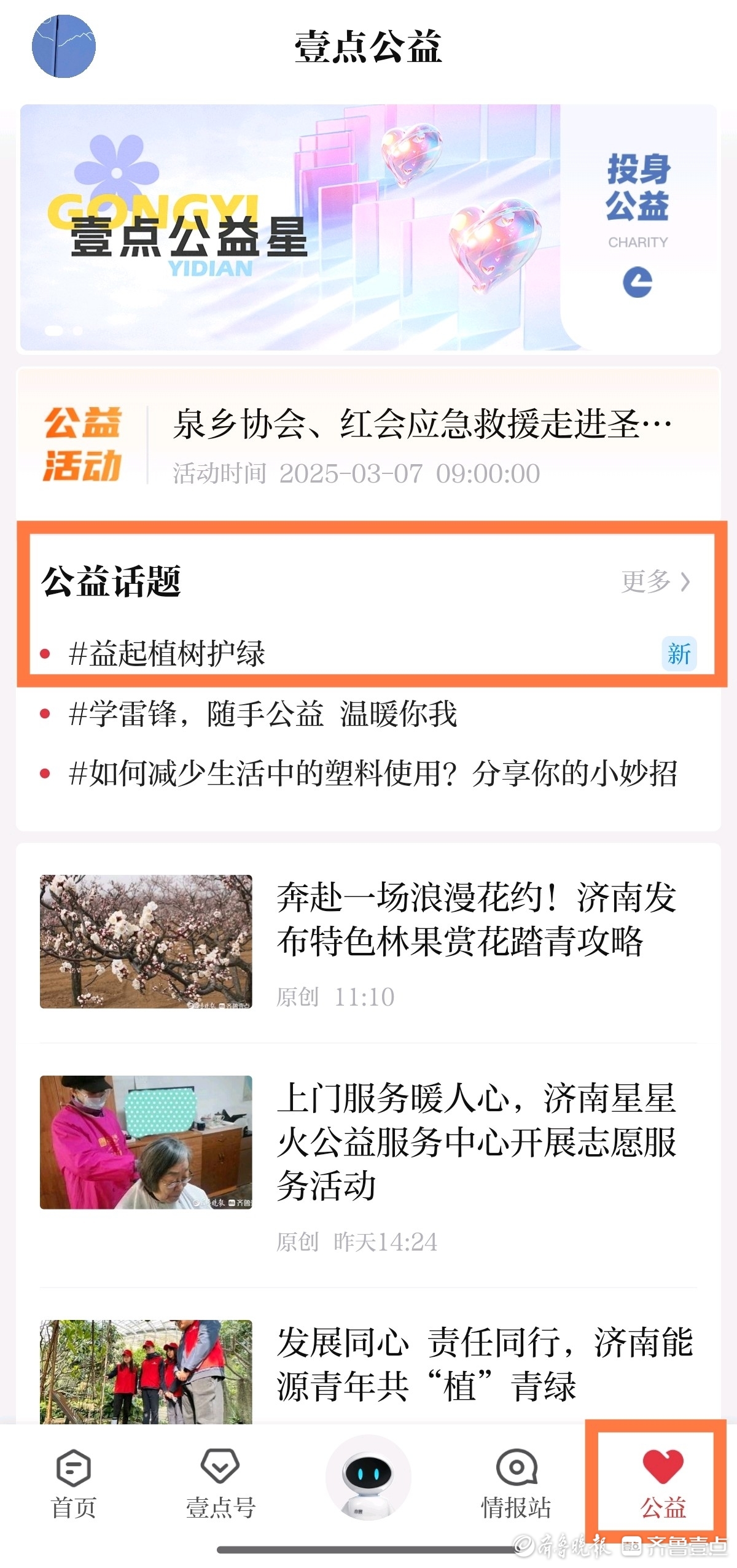Open topic #益起植树护绿
Screen dimensions: 737x1568
tap(167, 653)
